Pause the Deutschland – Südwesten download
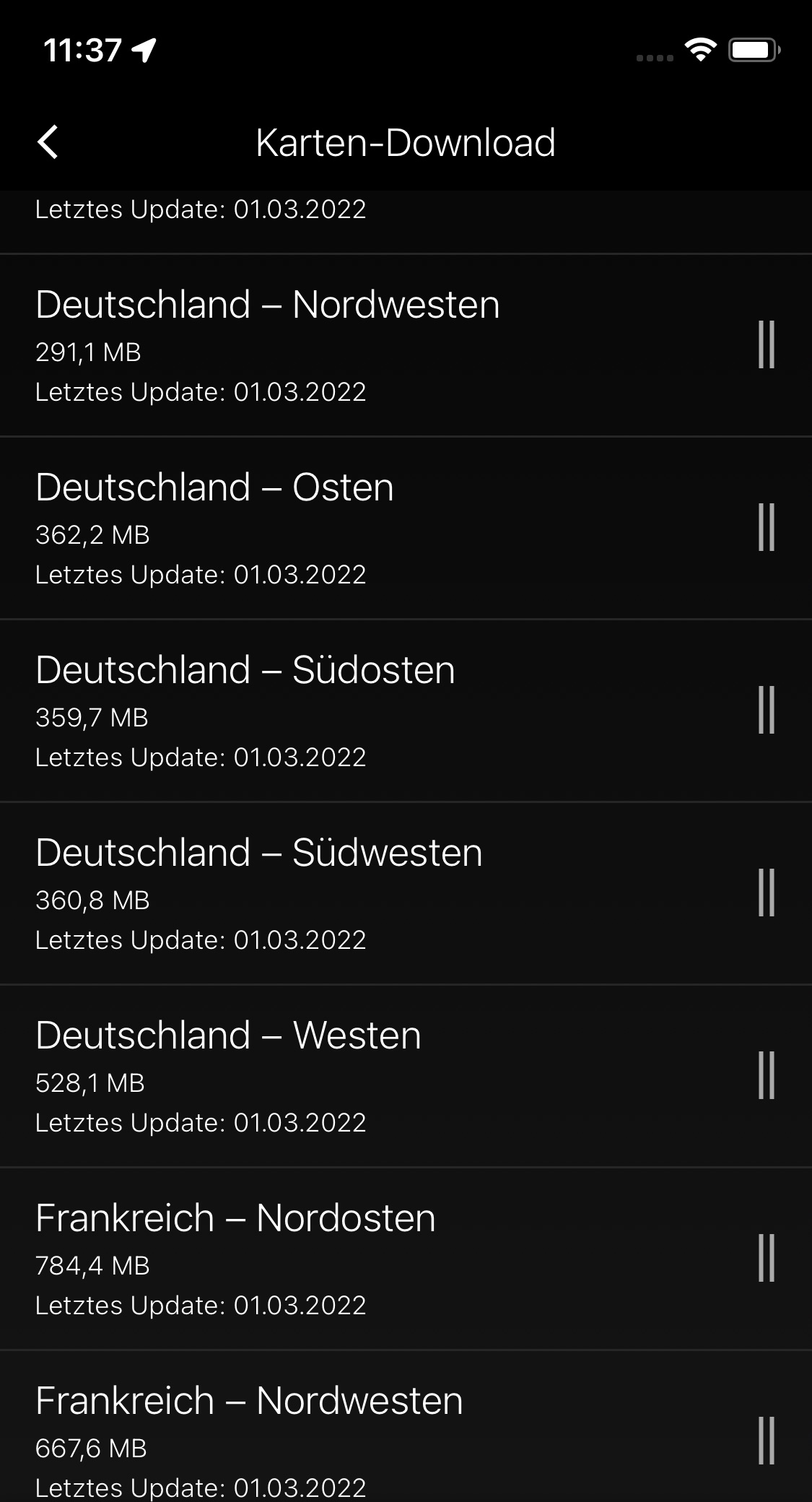Image resolution: width=812 pixels, height=1502 pixels. 767,893
